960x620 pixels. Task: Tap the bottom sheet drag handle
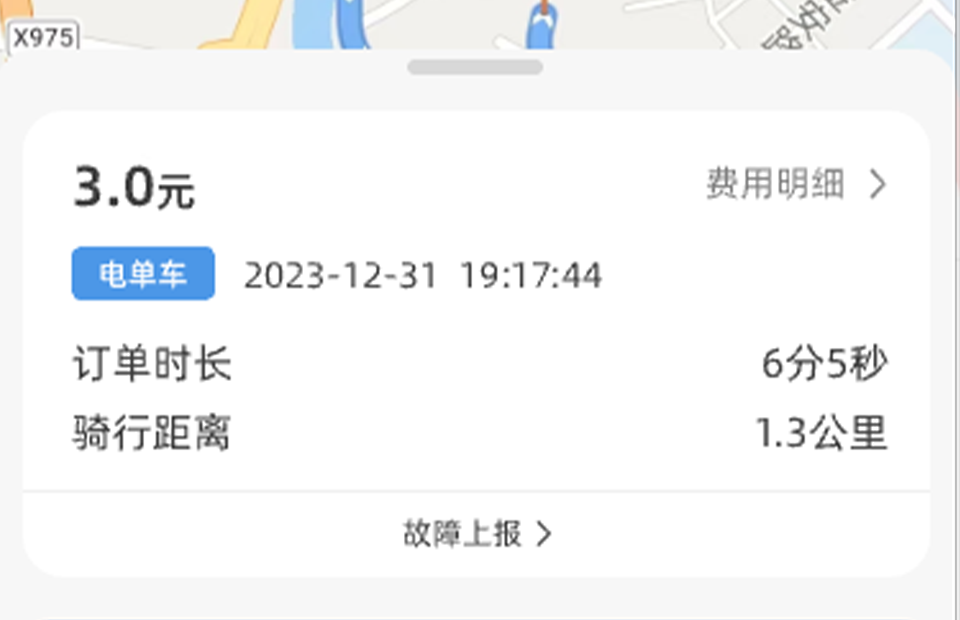pyautogui.click(x=475, y=67)
